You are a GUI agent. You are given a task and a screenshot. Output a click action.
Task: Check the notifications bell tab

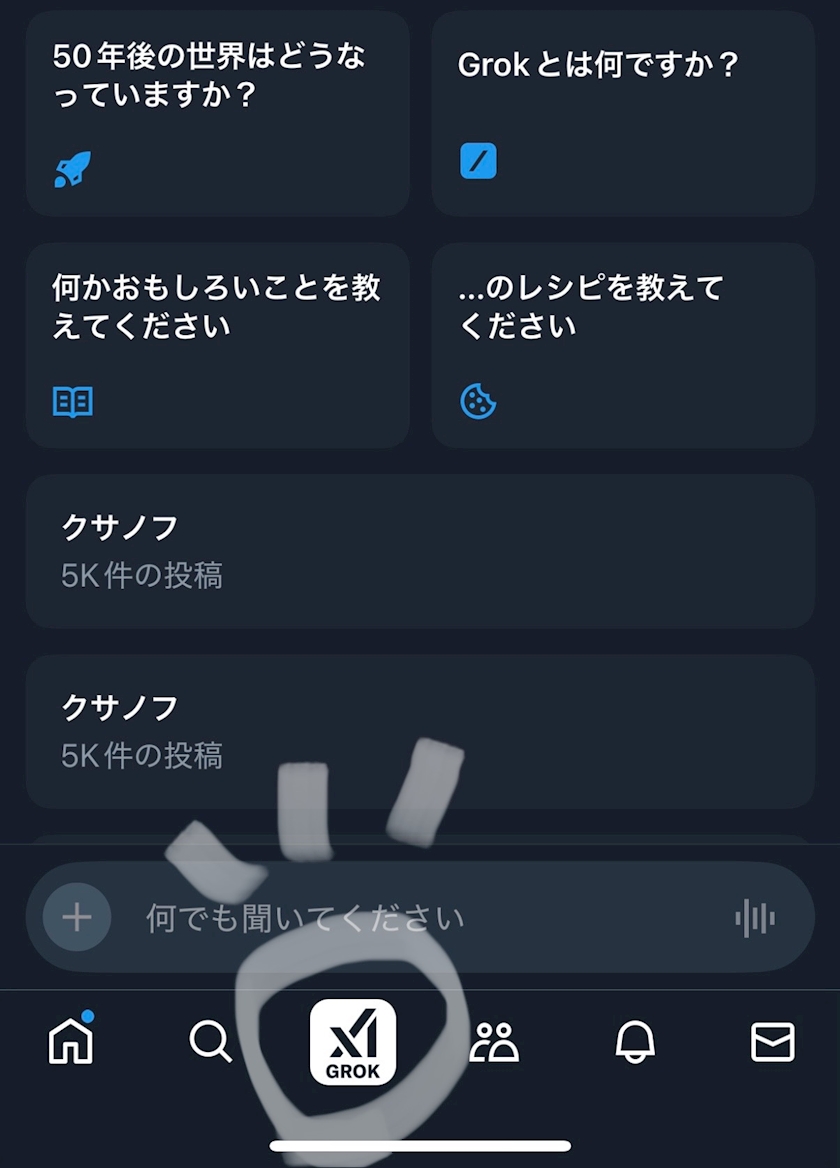634,1042
